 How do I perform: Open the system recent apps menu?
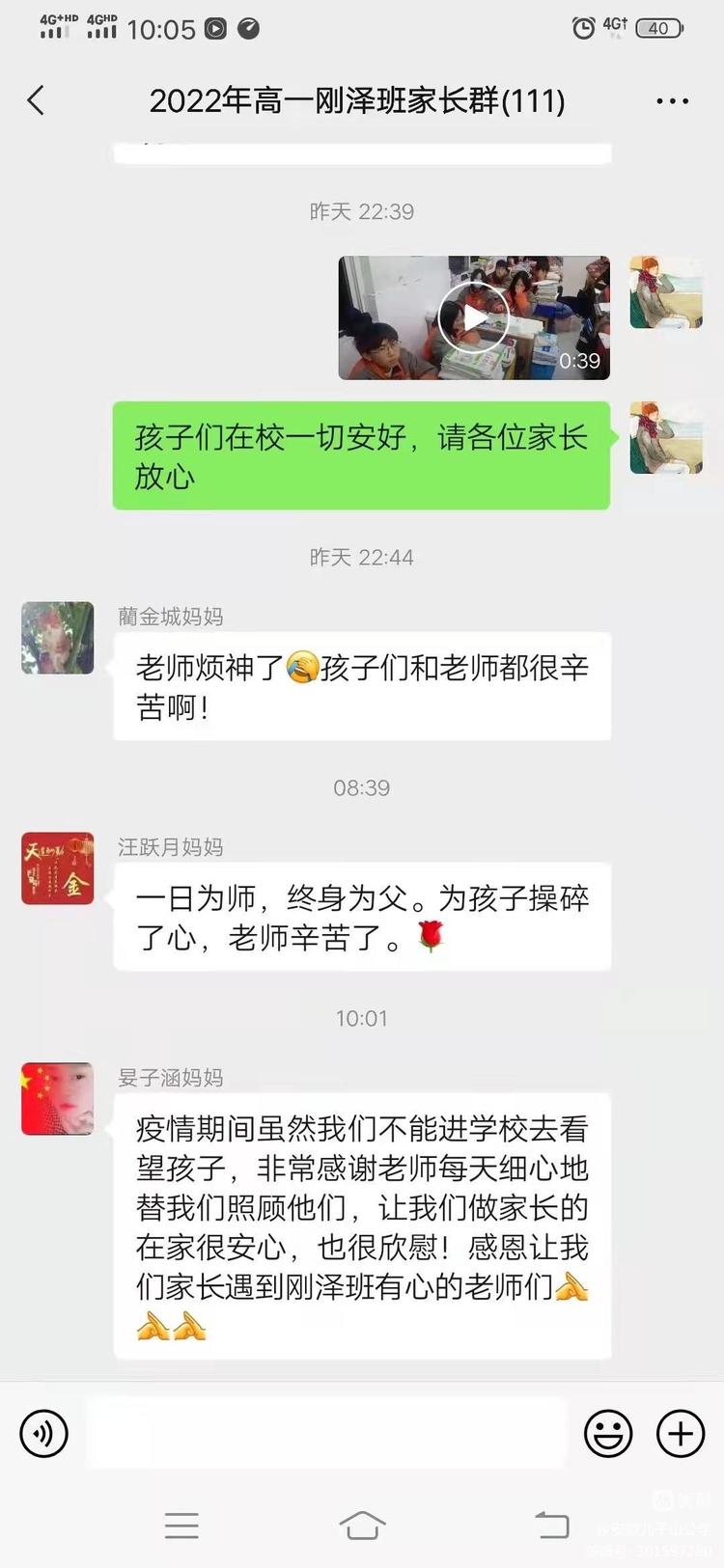(x=181, y=1526)
